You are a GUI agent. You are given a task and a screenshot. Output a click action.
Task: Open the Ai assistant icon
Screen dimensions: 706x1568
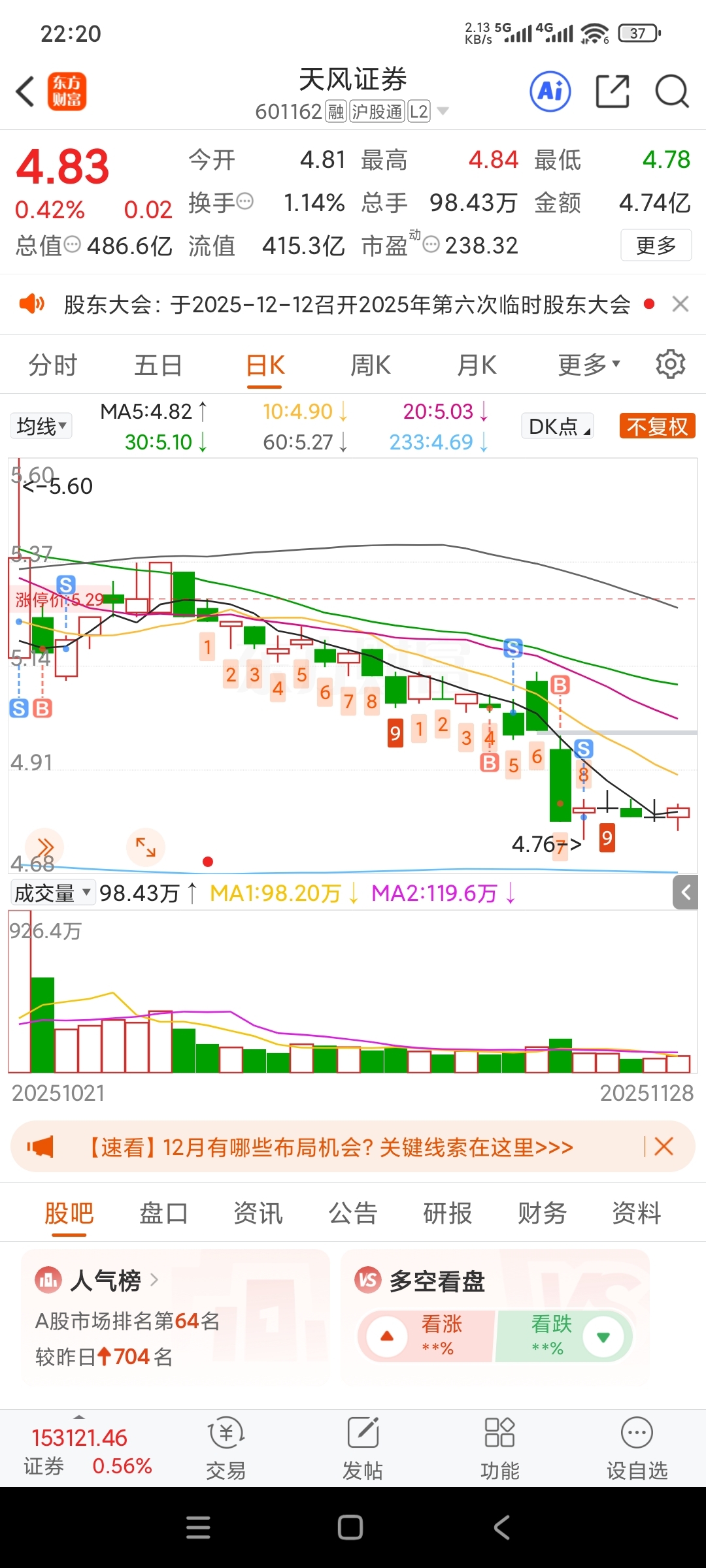click(x=550, y=91)
